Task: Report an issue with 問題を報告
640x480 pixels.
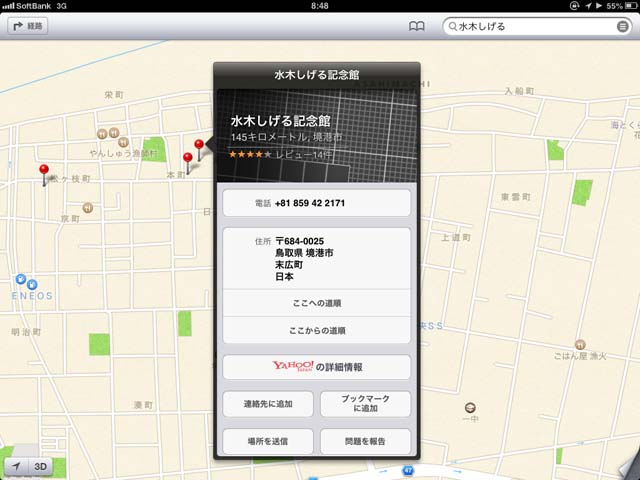Action: coord(365,442)
